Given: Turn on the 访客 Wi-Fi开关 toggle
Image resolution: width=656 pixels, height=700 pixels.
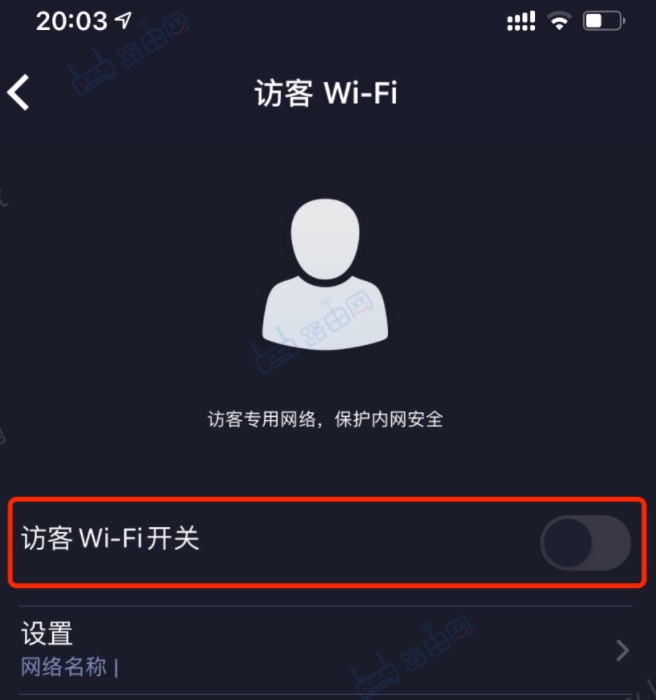Looking at the screenshot, I should (x=585, y=545).
